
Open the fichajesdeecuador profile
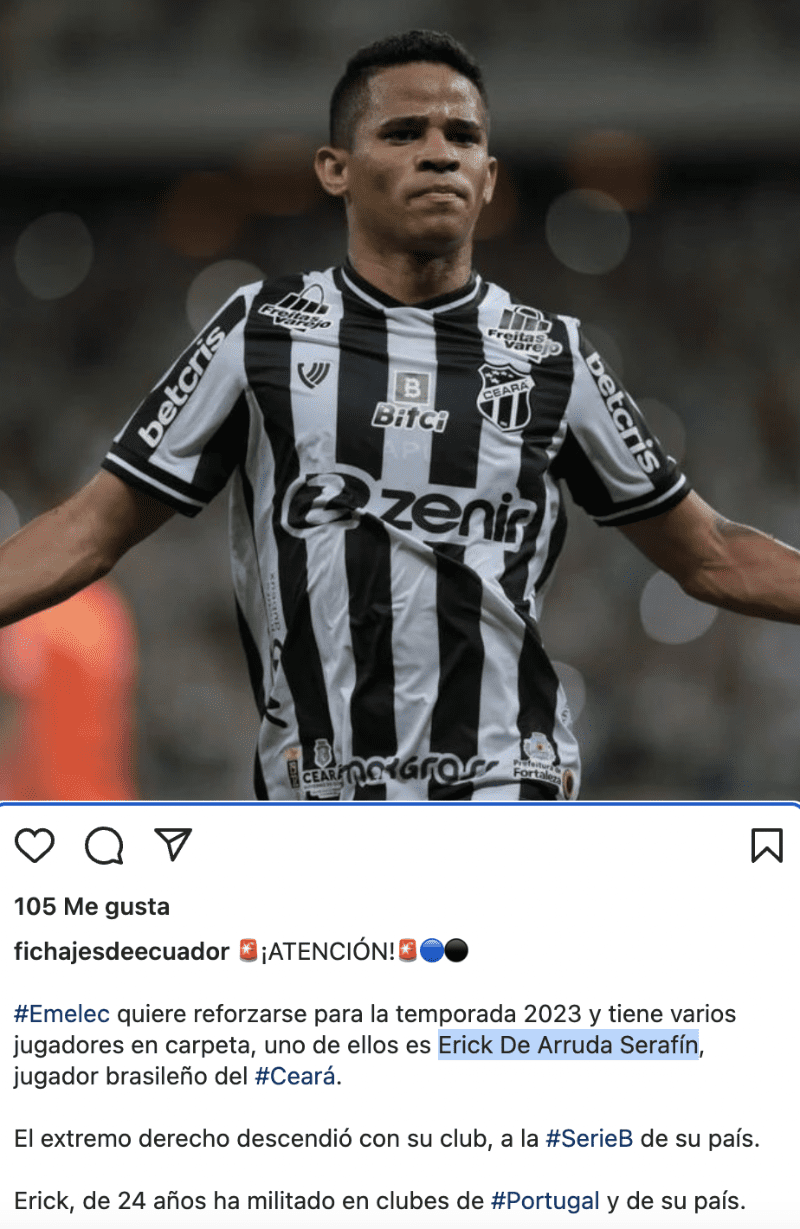coord(122,951)
